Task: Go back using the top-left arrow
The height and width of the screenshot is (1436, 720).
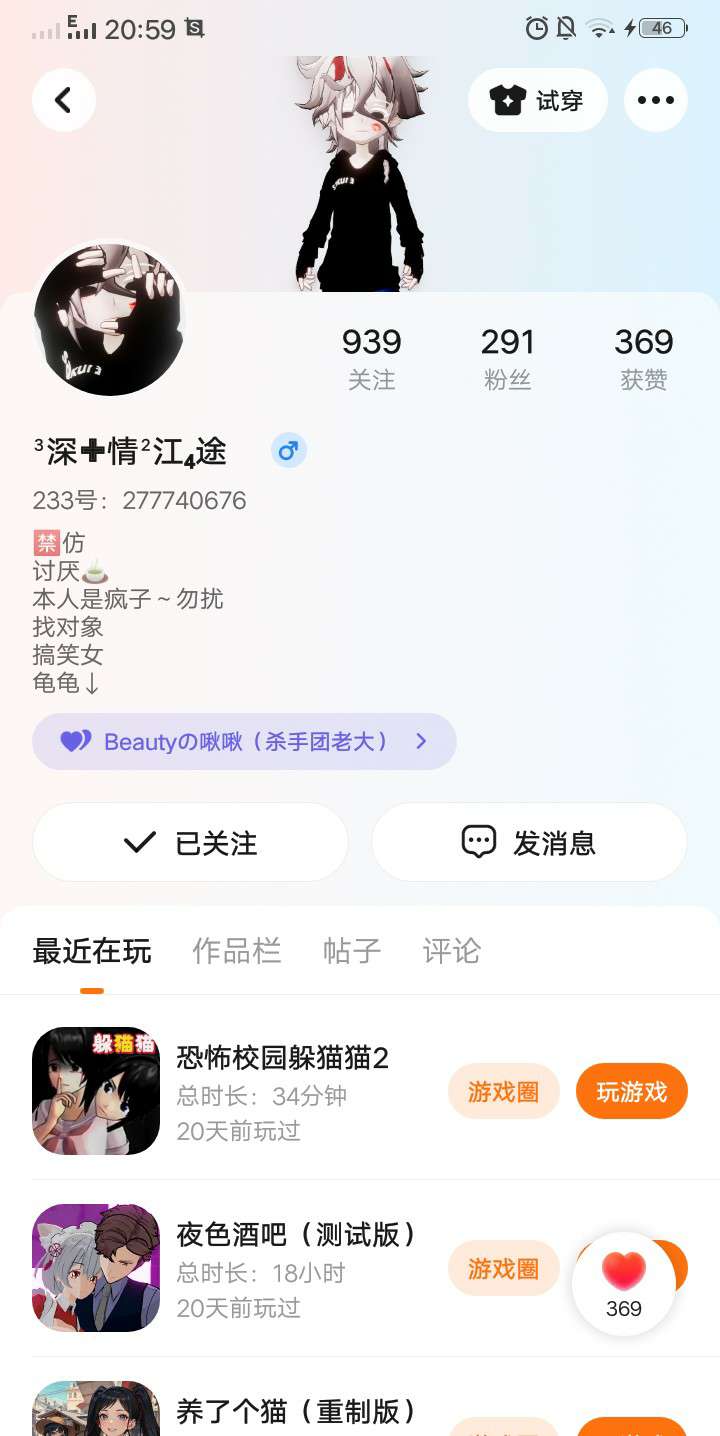Action: [64, 100]
